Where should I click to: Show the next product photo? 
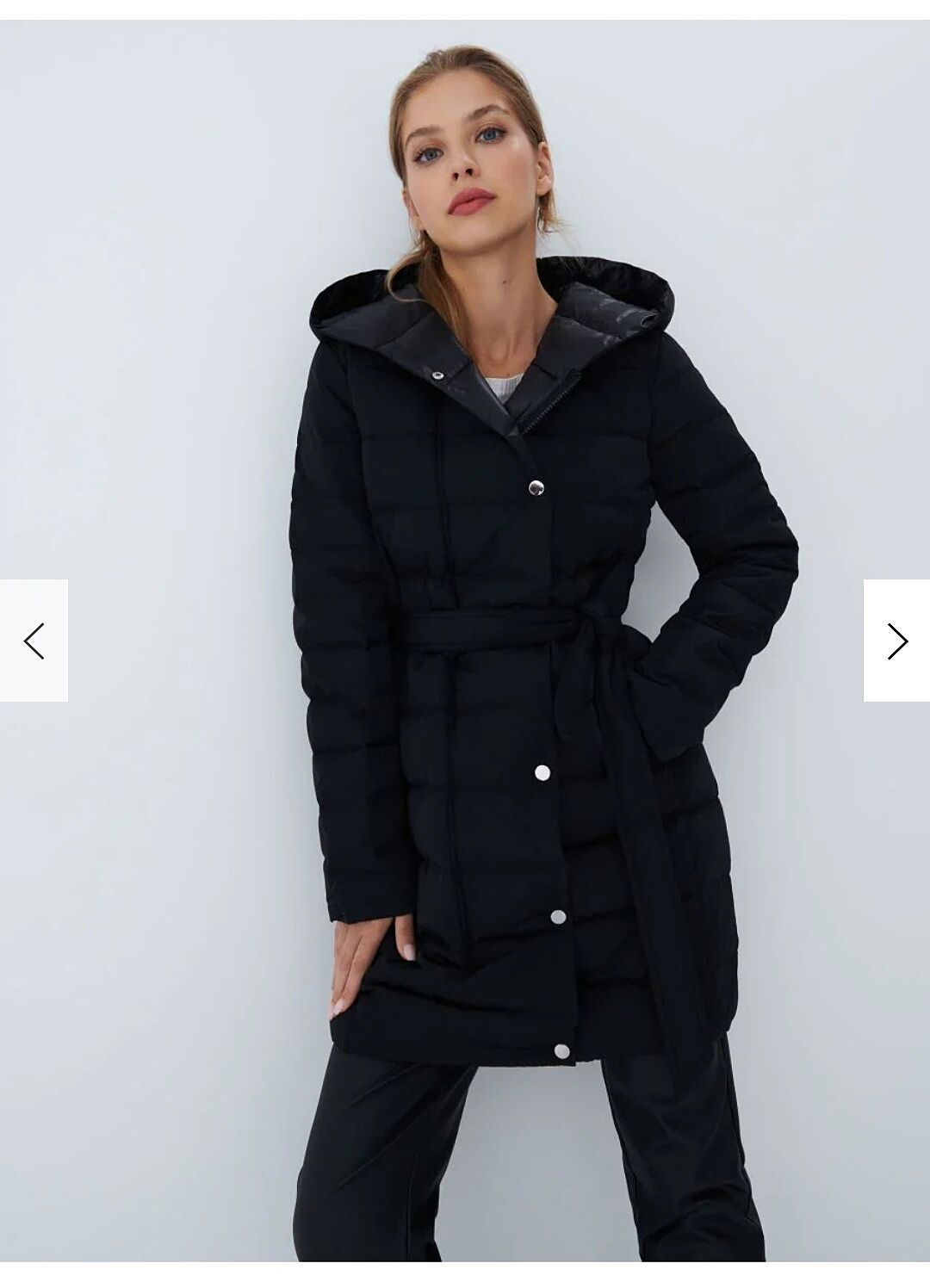click(x=896, y=641)
